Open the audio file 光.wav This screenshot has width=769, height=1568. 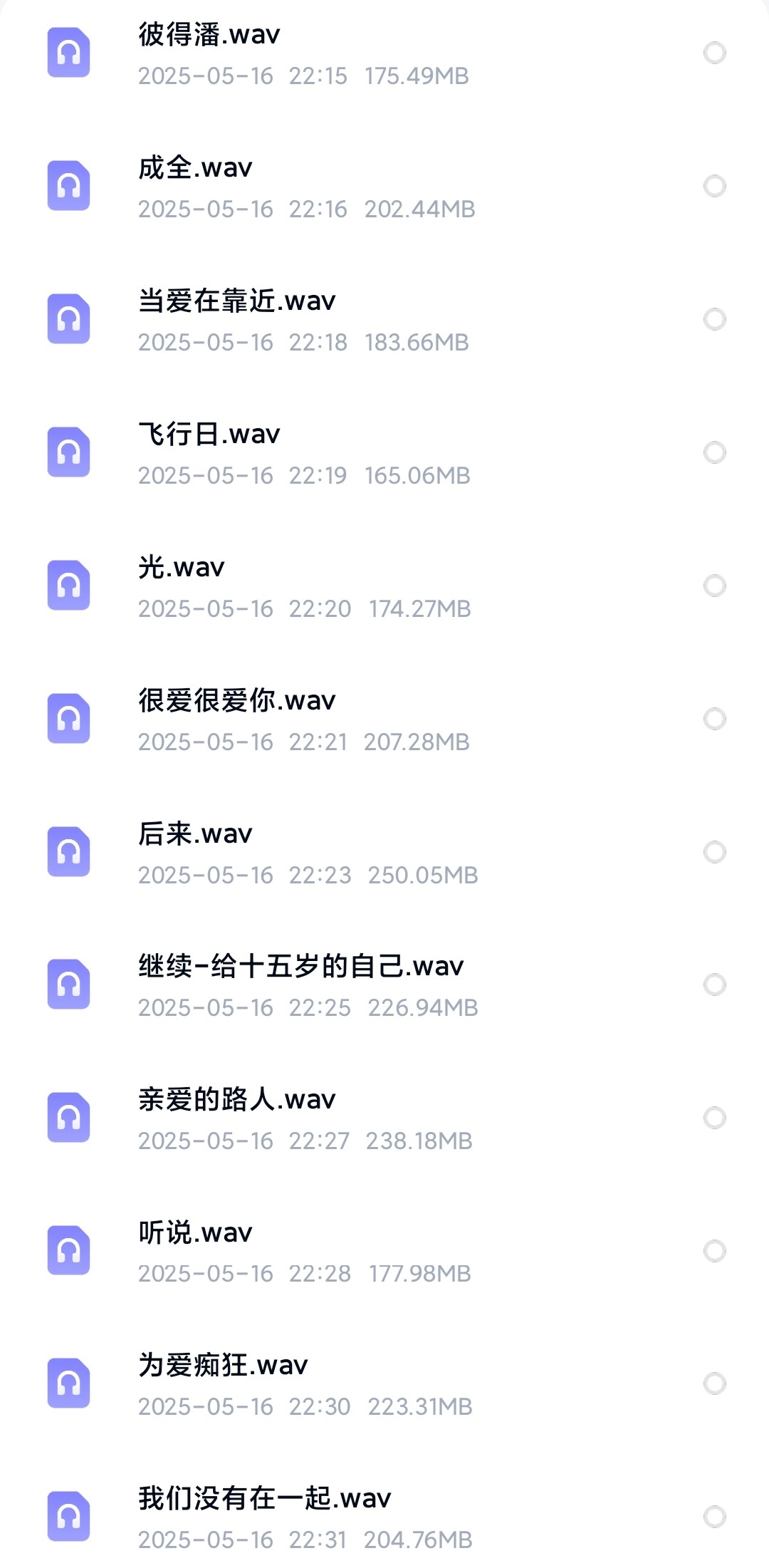[x=182, y=568]
